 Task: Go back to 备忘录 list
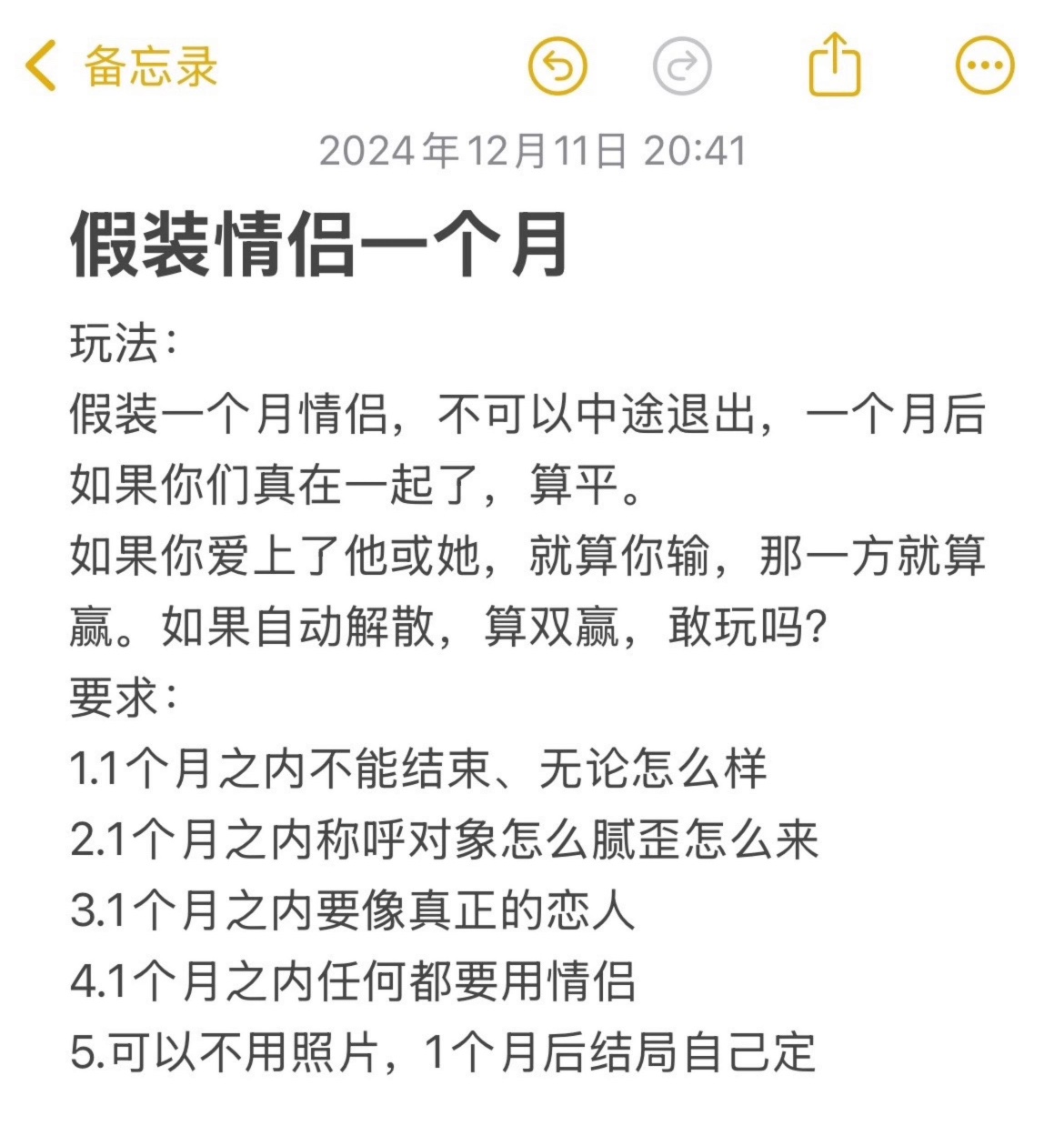[x=122, y=65]
